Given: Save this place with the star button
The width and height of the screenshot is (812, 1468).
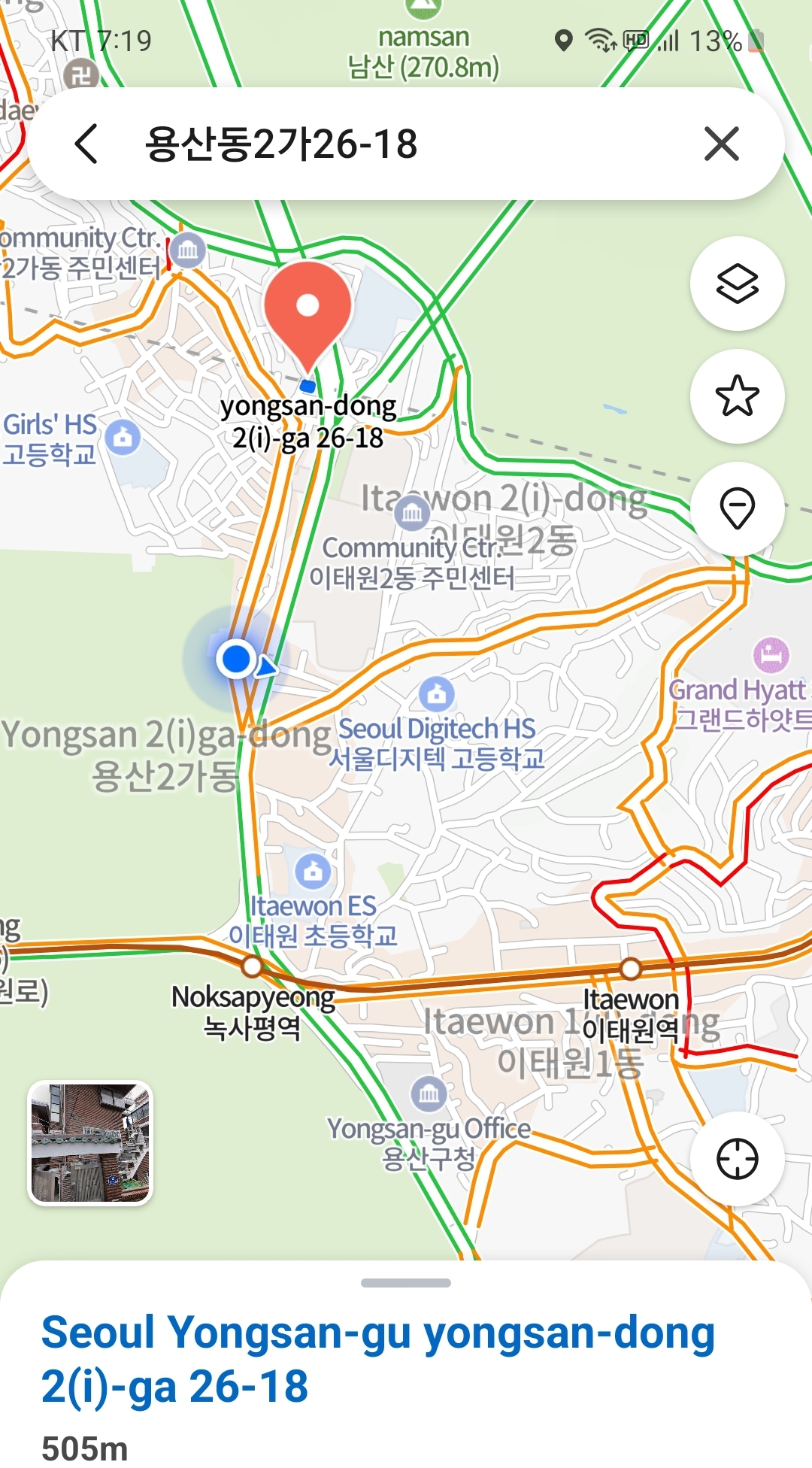Looking at the screenshot, I should pos(737,396).
